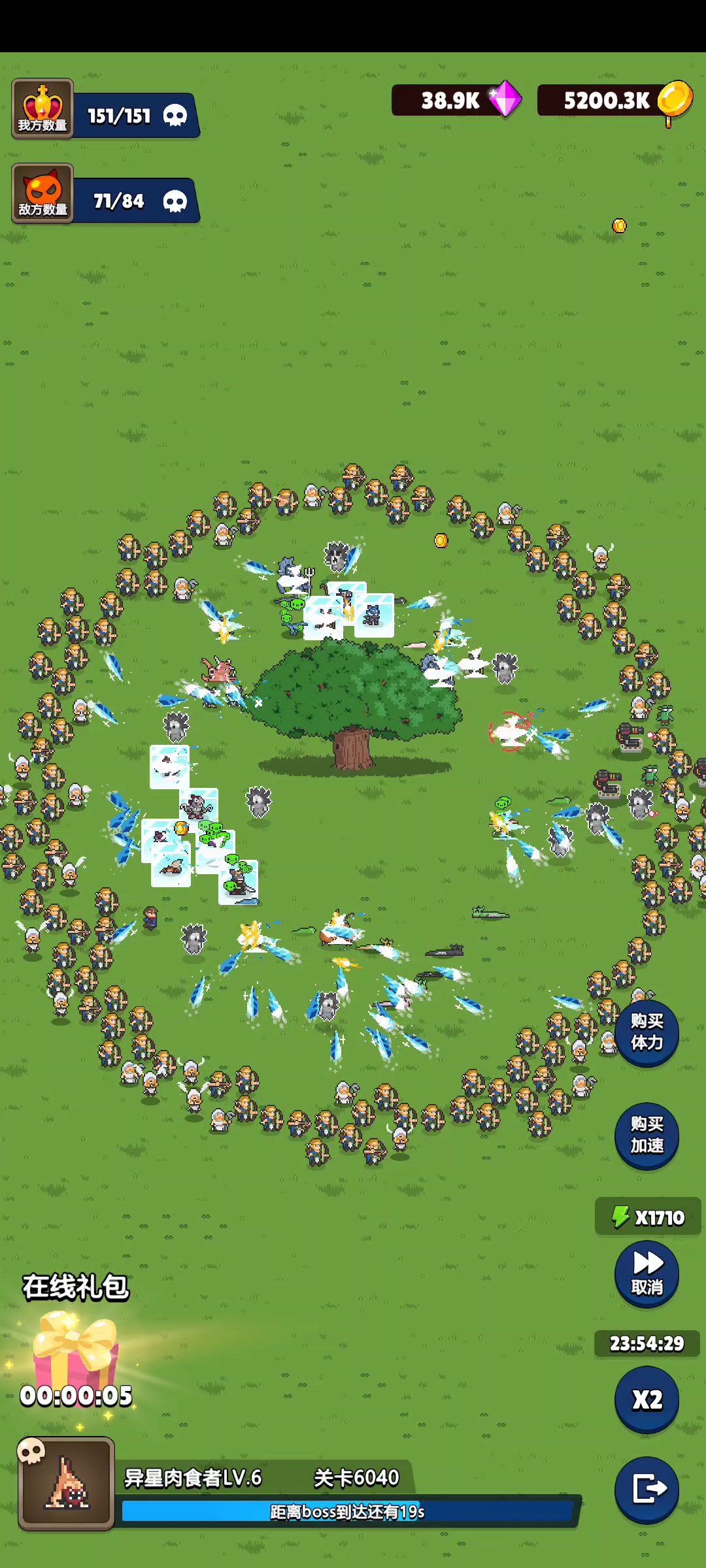Toggle the X2 speed button
The height and width of the screenshot is (1568, 706).
point(647,1399)
